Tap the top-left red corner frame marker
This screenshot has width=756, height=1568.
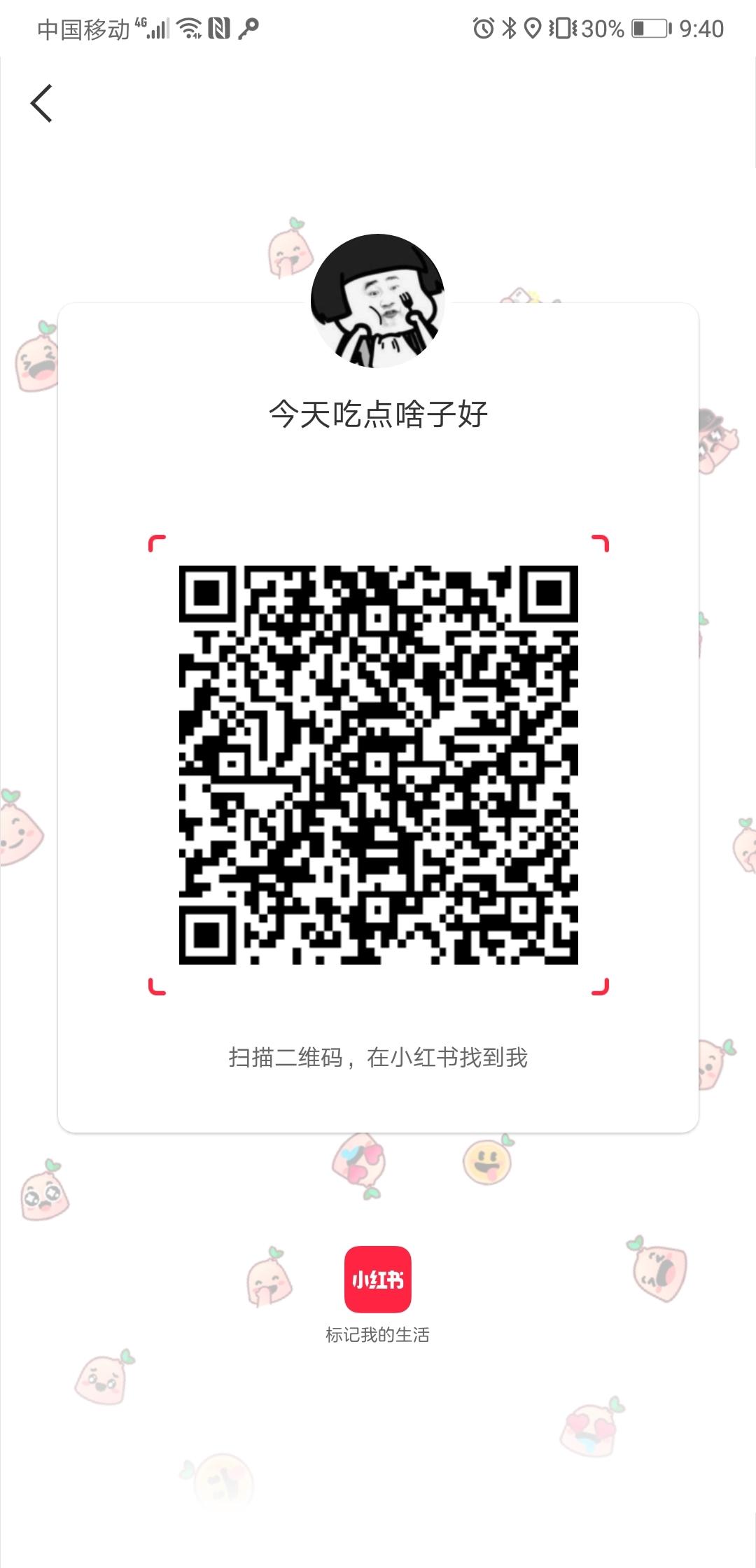(155, 542)
